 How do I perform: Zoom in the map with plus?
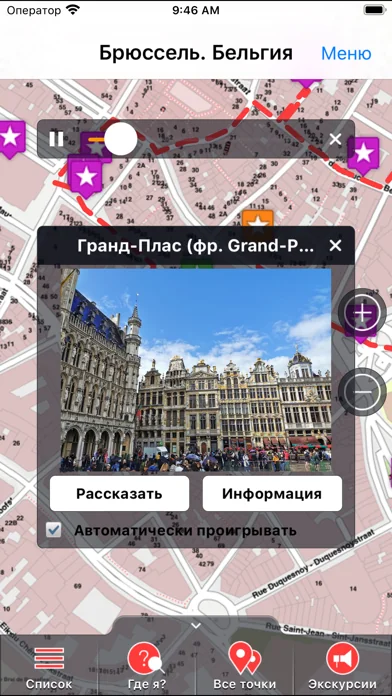[363, 312]
